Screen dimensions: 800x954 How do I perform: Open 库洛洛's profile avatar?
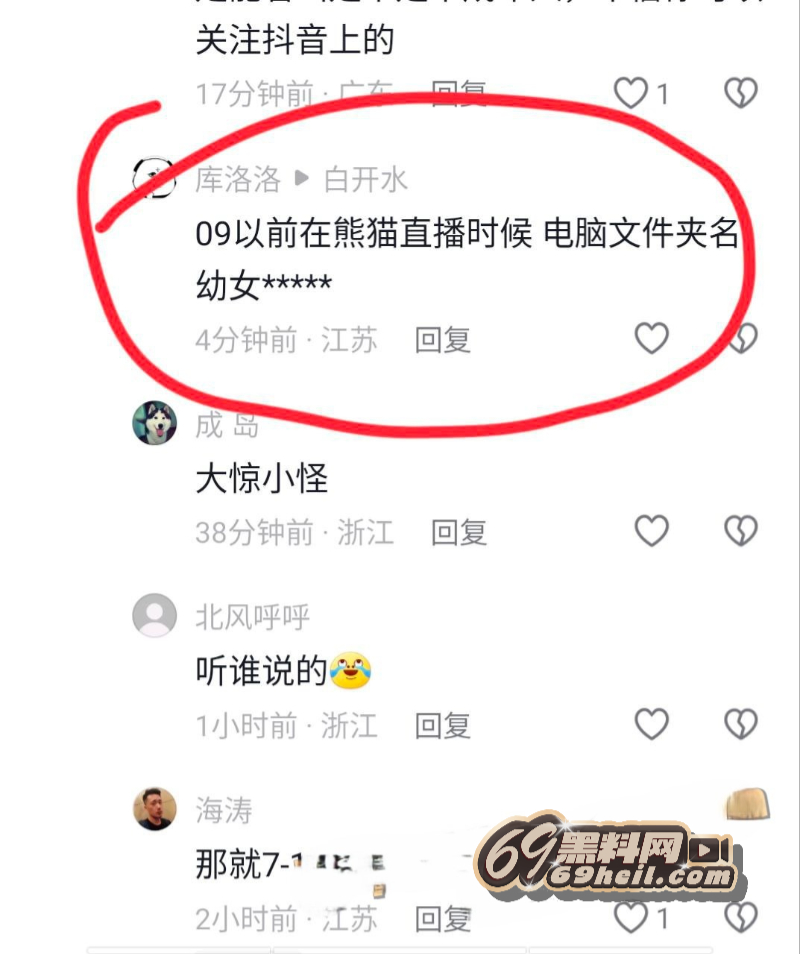[x=154, y=179]
